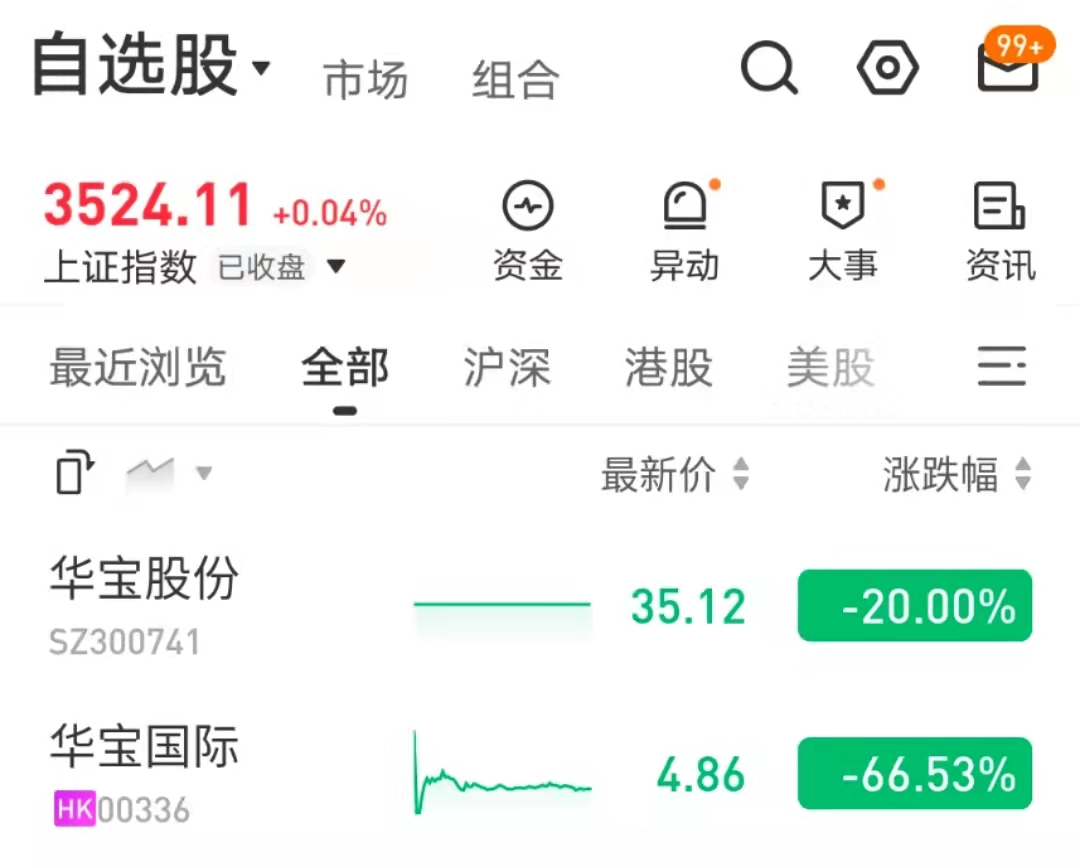Image resolution: width=1080 pixels, height=866 pixels.
Task: Select the 美股 tab
Action: tap(830, 368)
